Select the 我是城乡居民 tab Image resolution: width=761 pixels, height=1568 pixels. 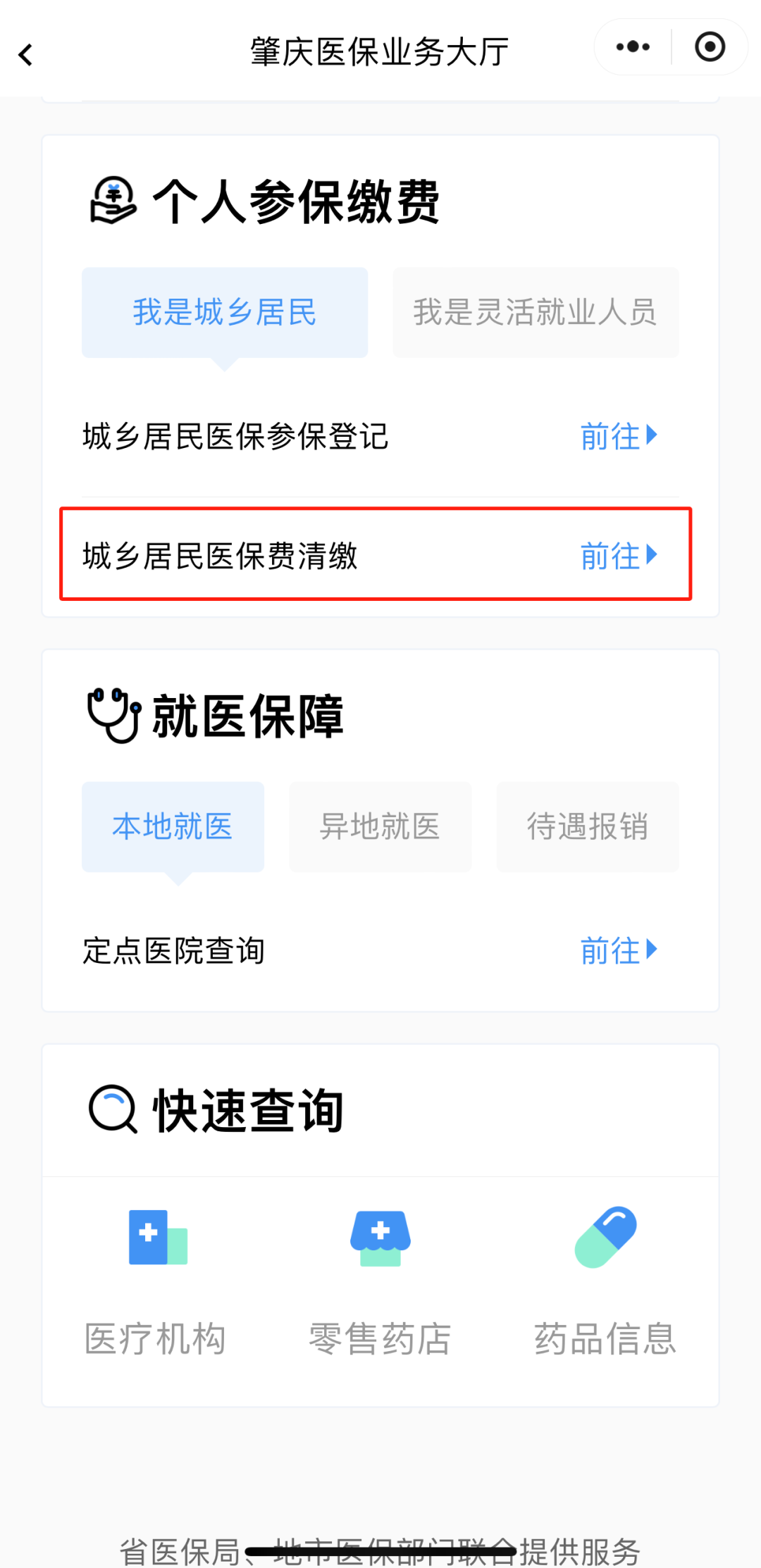(x=225, y=312)
